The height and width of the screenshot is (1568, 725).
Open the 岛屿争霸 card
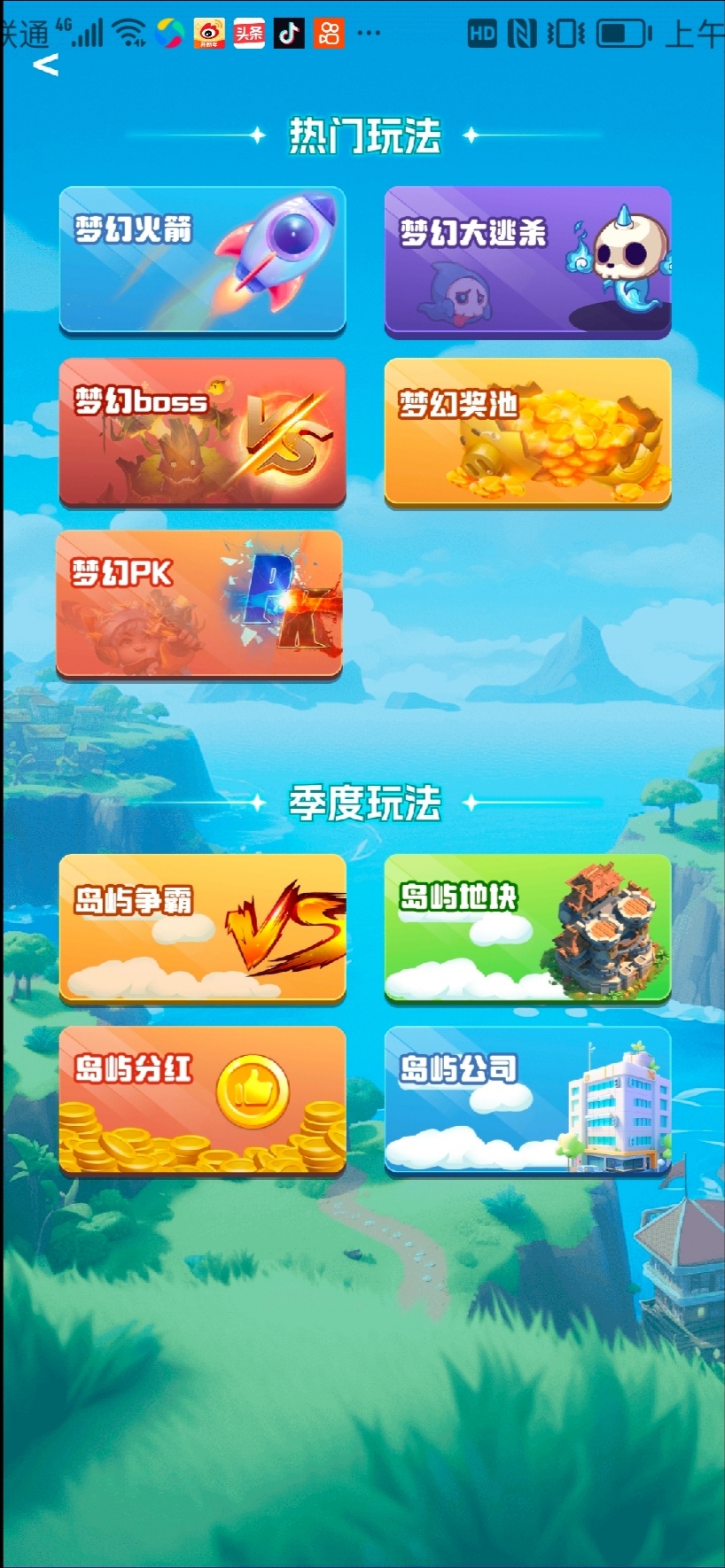pyautogui.click(x=202, y=928)
